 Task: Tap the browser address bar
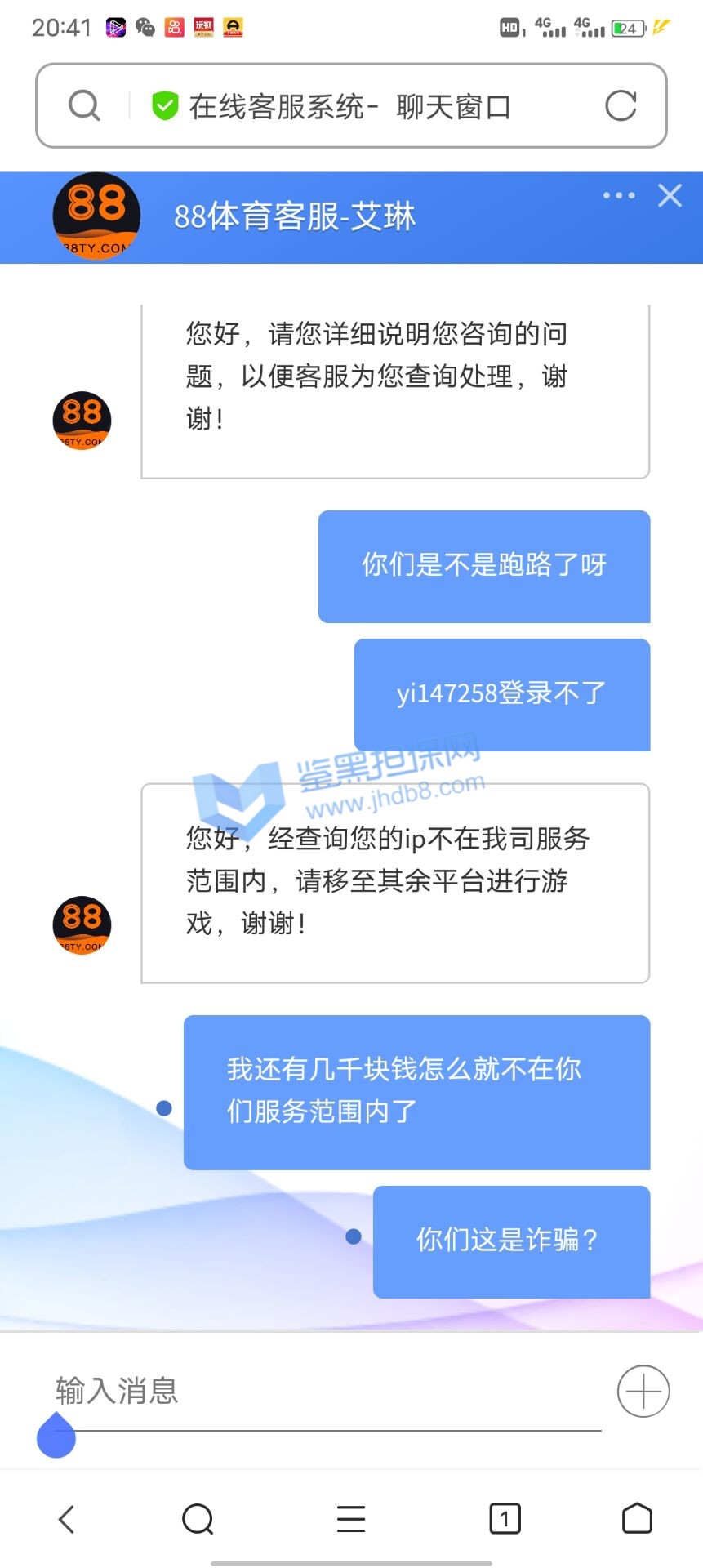[349, 106]
